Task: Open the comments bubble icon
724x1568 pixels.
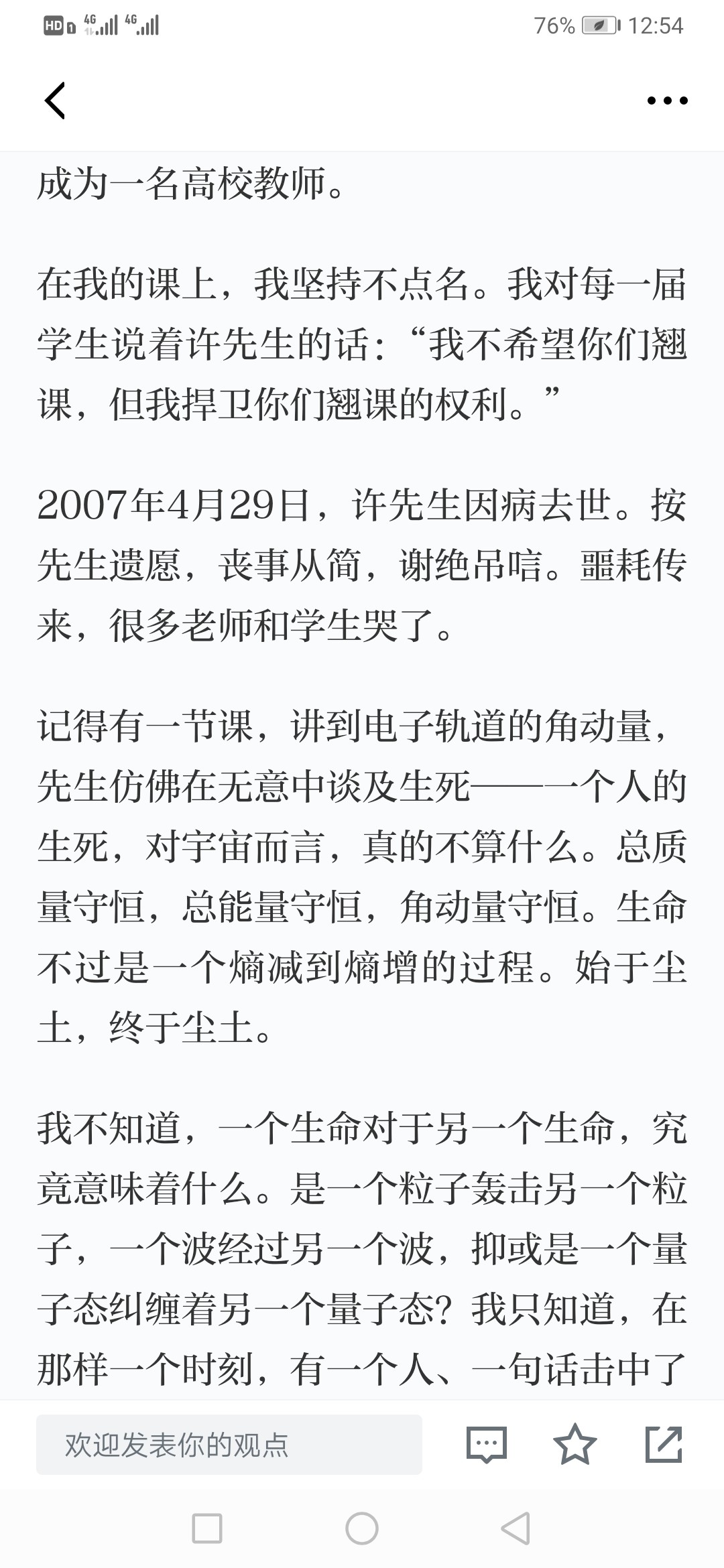Action: coord(486,1445)
